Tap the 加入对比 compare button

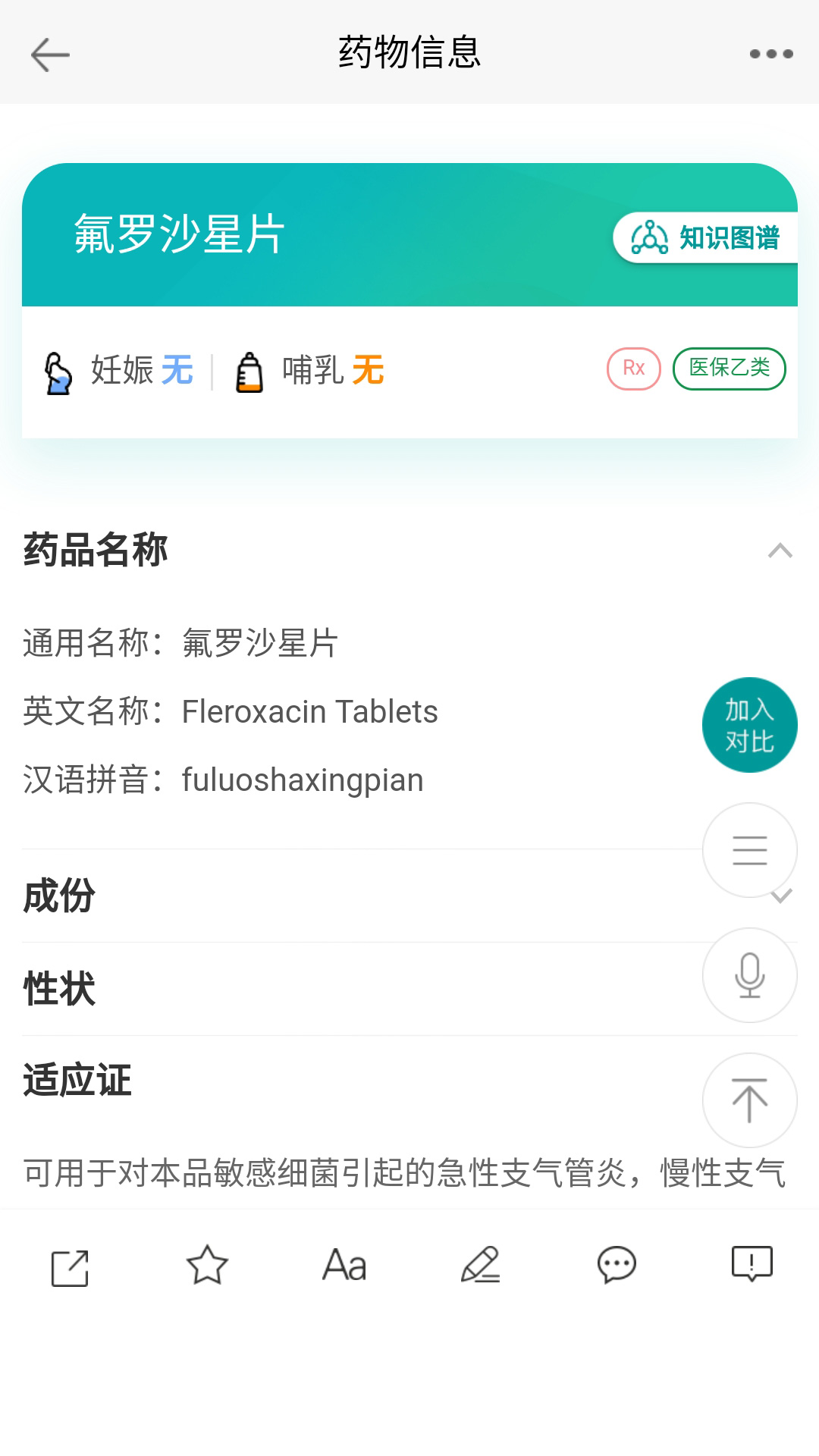749,725
